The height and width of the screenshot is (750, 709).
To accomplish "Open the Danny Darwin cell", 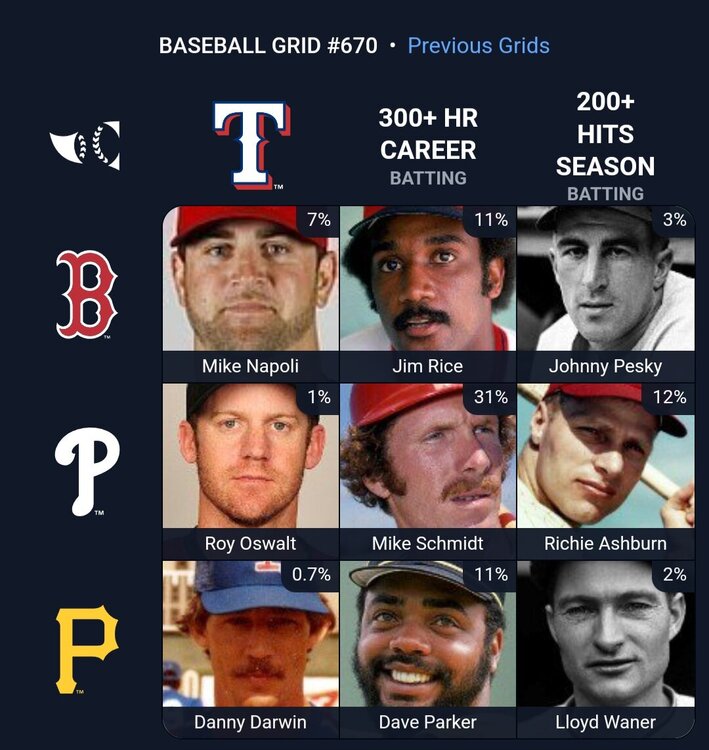I will (250, 646).
